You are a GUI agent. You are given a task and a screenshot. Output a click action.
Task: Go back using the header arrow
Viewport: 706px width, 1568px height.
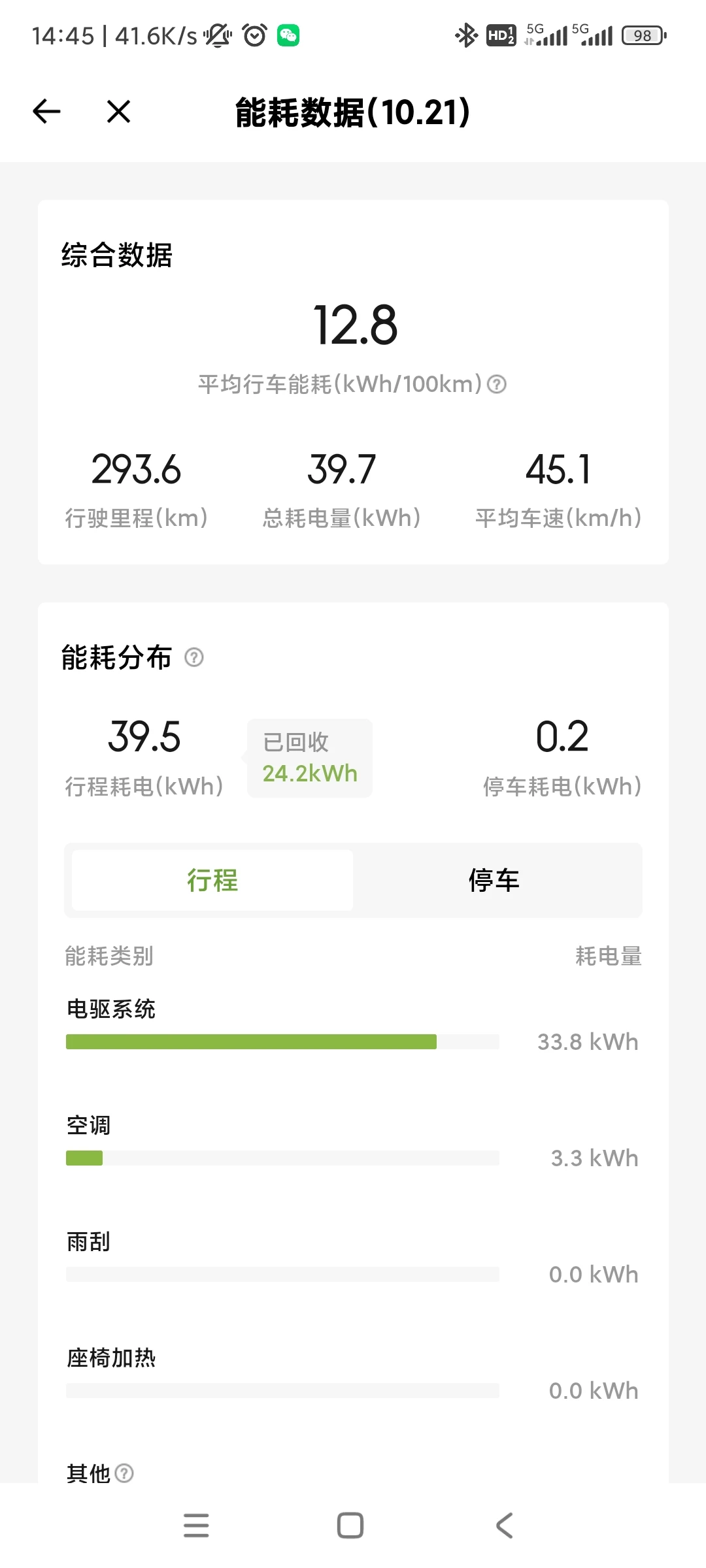pyautogui.click(x=46, y=111)
